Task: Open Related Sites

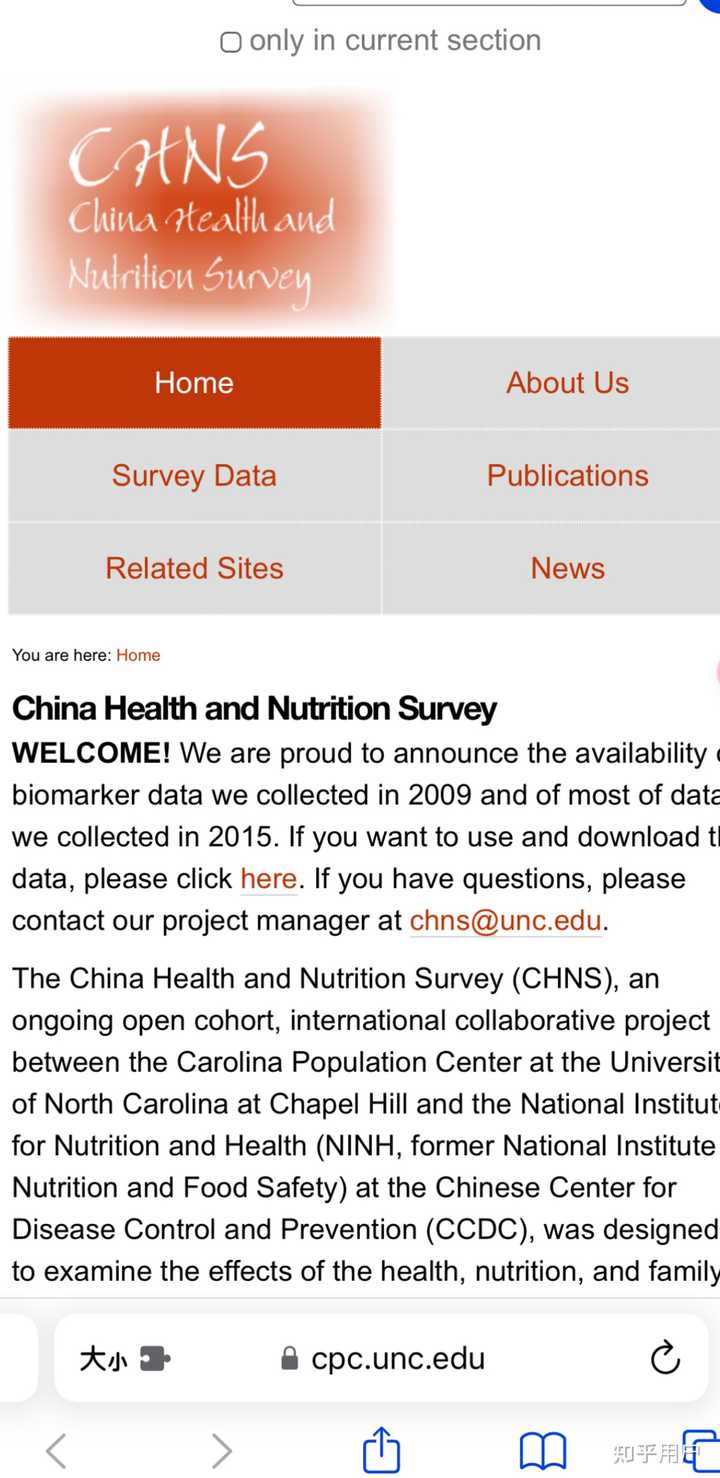Action: 194,568
